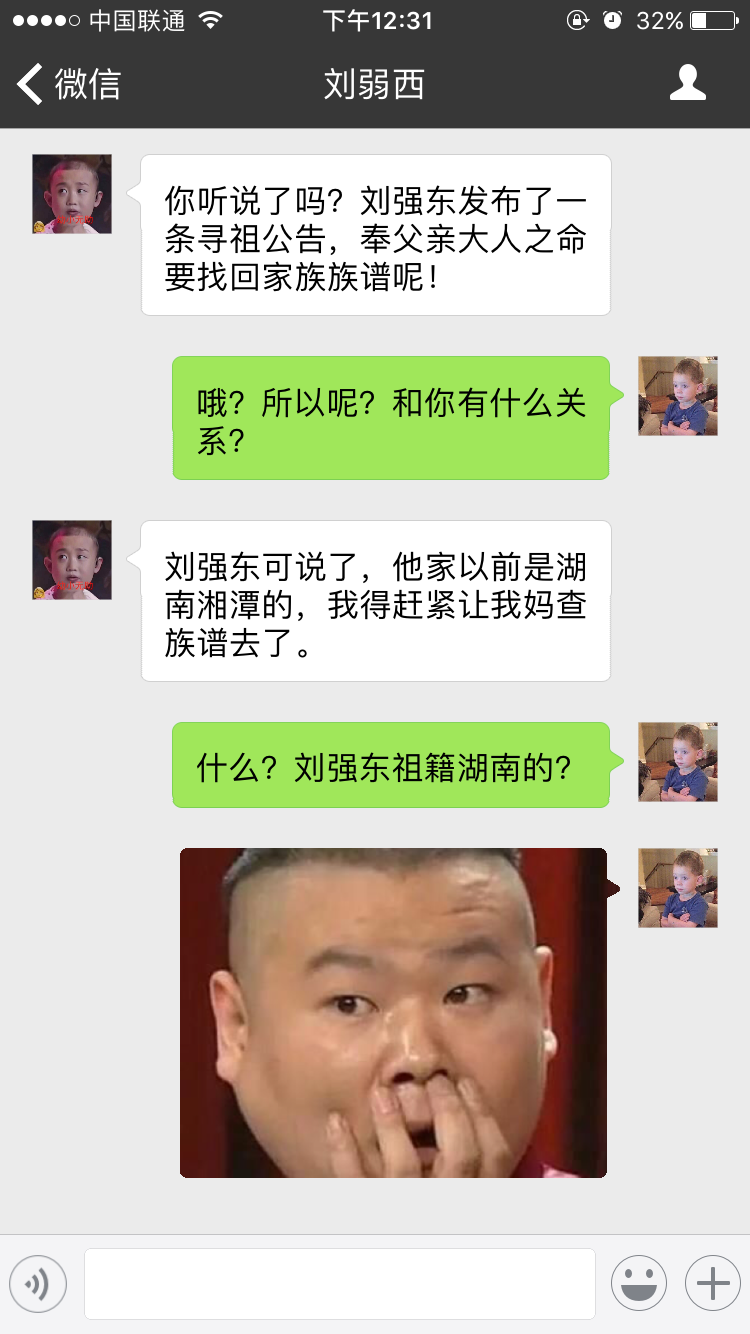Image resolution: width=750 pixels, height=1334 pixels.
Task: Open the emoji sticker panel
Action: 638,1283
